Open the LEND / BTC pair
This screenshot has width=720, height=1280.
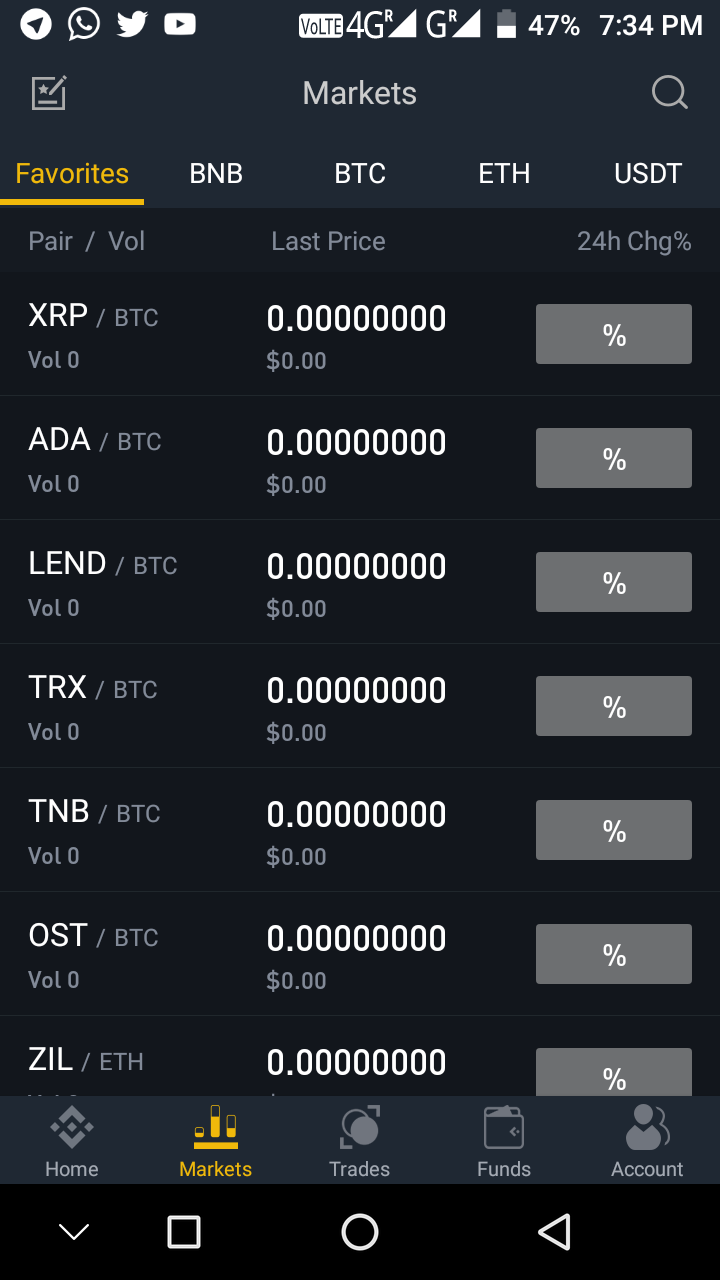(360, 582)
